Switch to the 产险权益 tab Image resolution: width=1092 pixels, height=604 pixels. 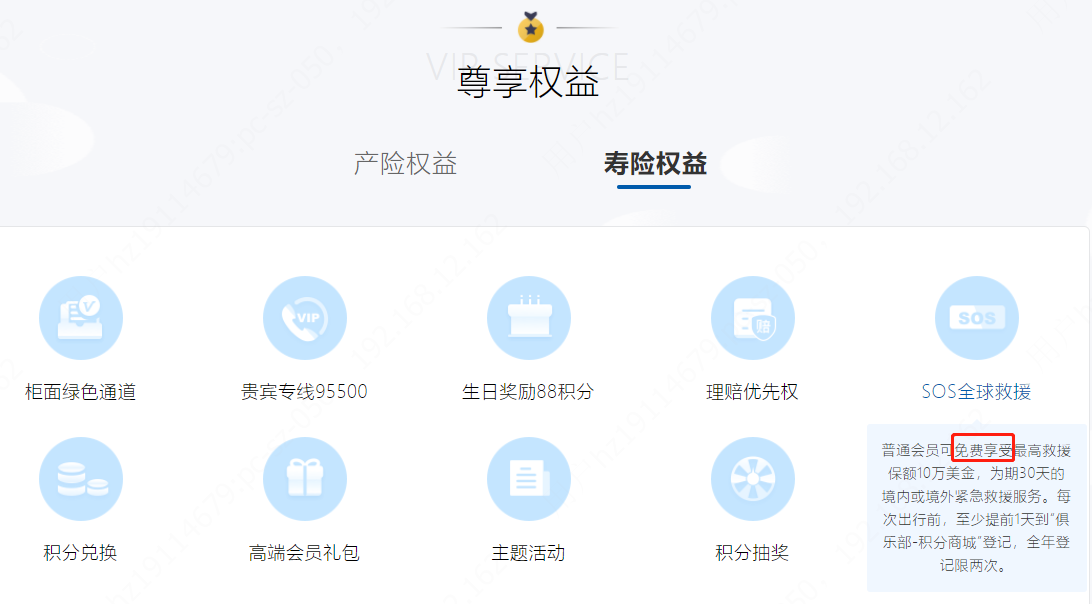pyautogui.click(x=405, y=164)
